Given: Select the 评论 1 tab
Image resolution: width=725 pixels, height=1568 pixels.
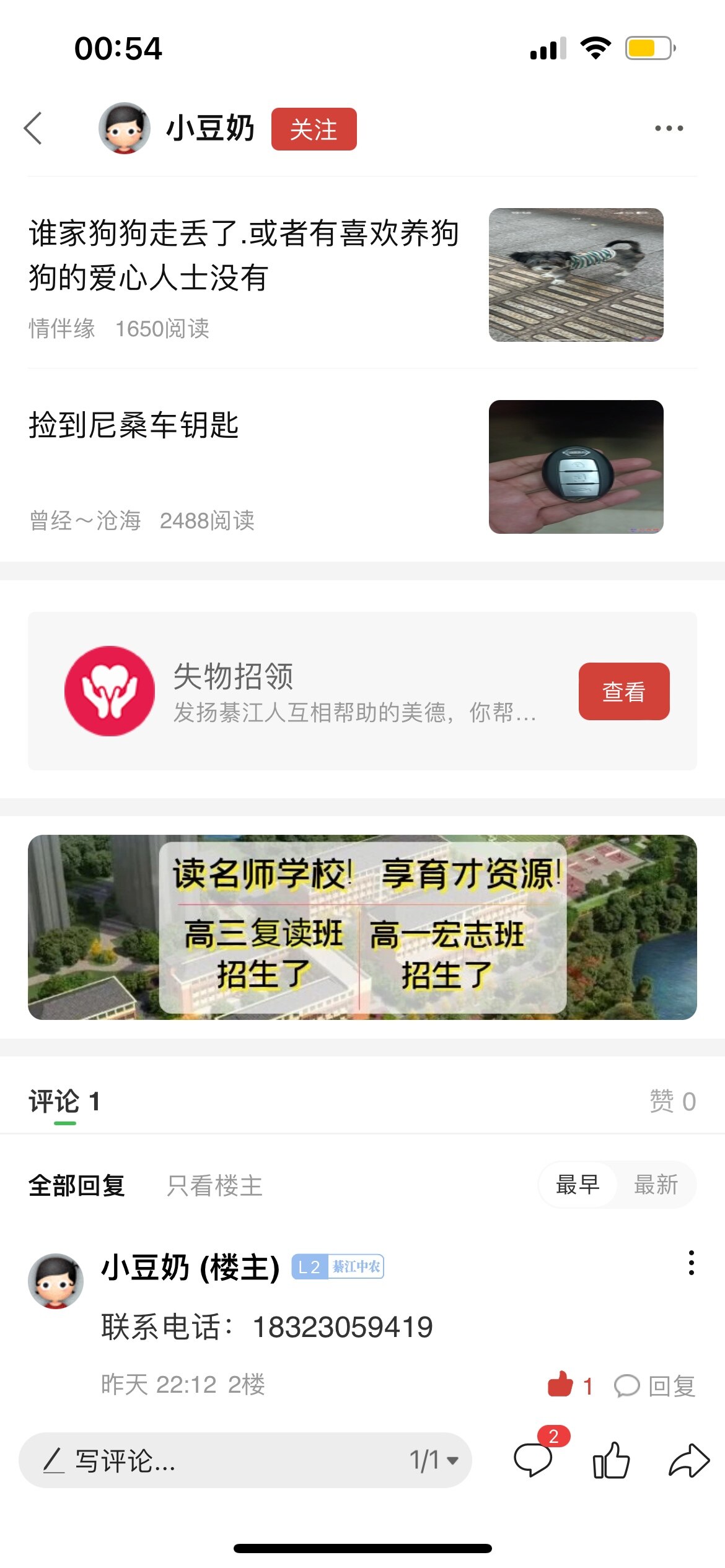Looking at the screenshot, I should point(64,1101).
